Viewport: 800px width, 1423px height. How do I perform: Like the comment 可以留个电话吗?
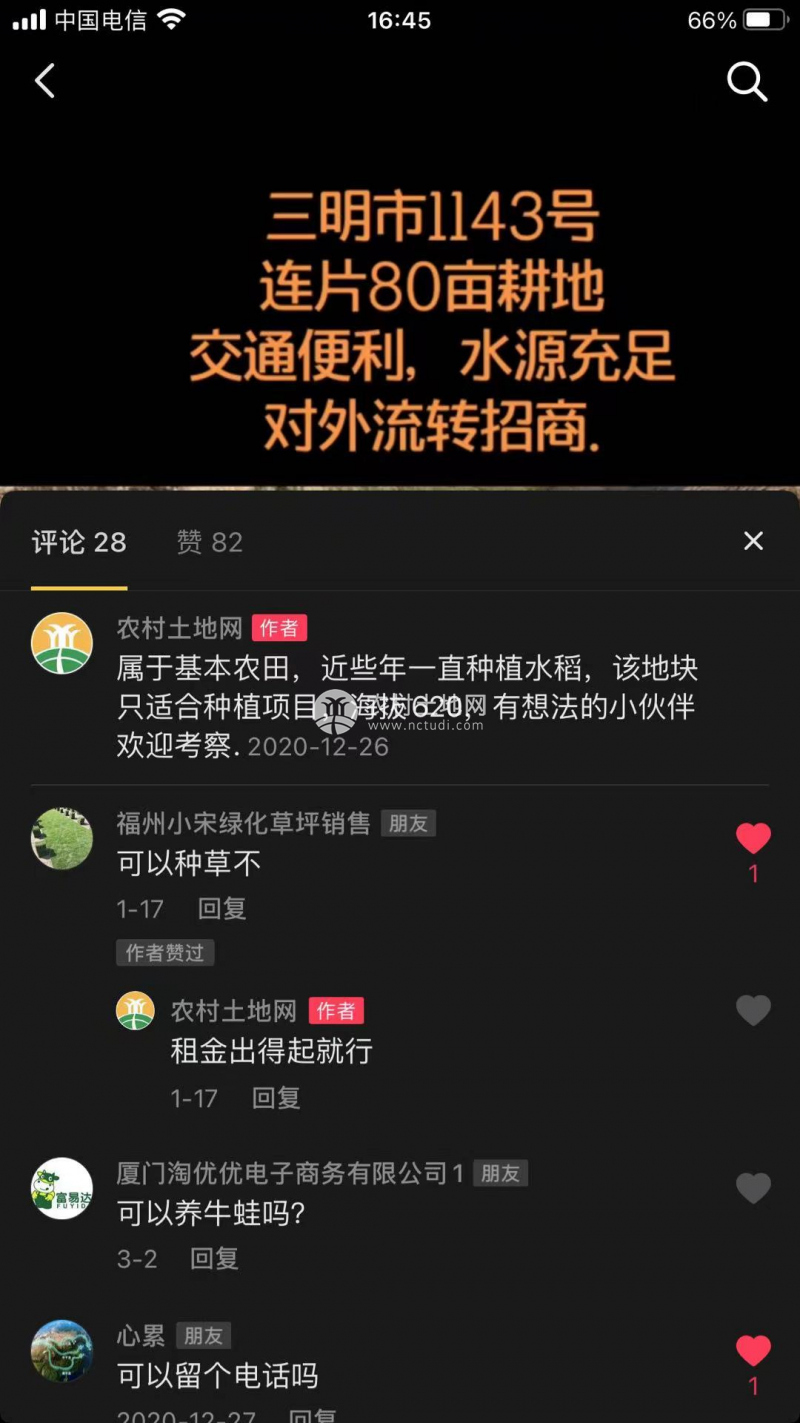tap(753, 1351)
